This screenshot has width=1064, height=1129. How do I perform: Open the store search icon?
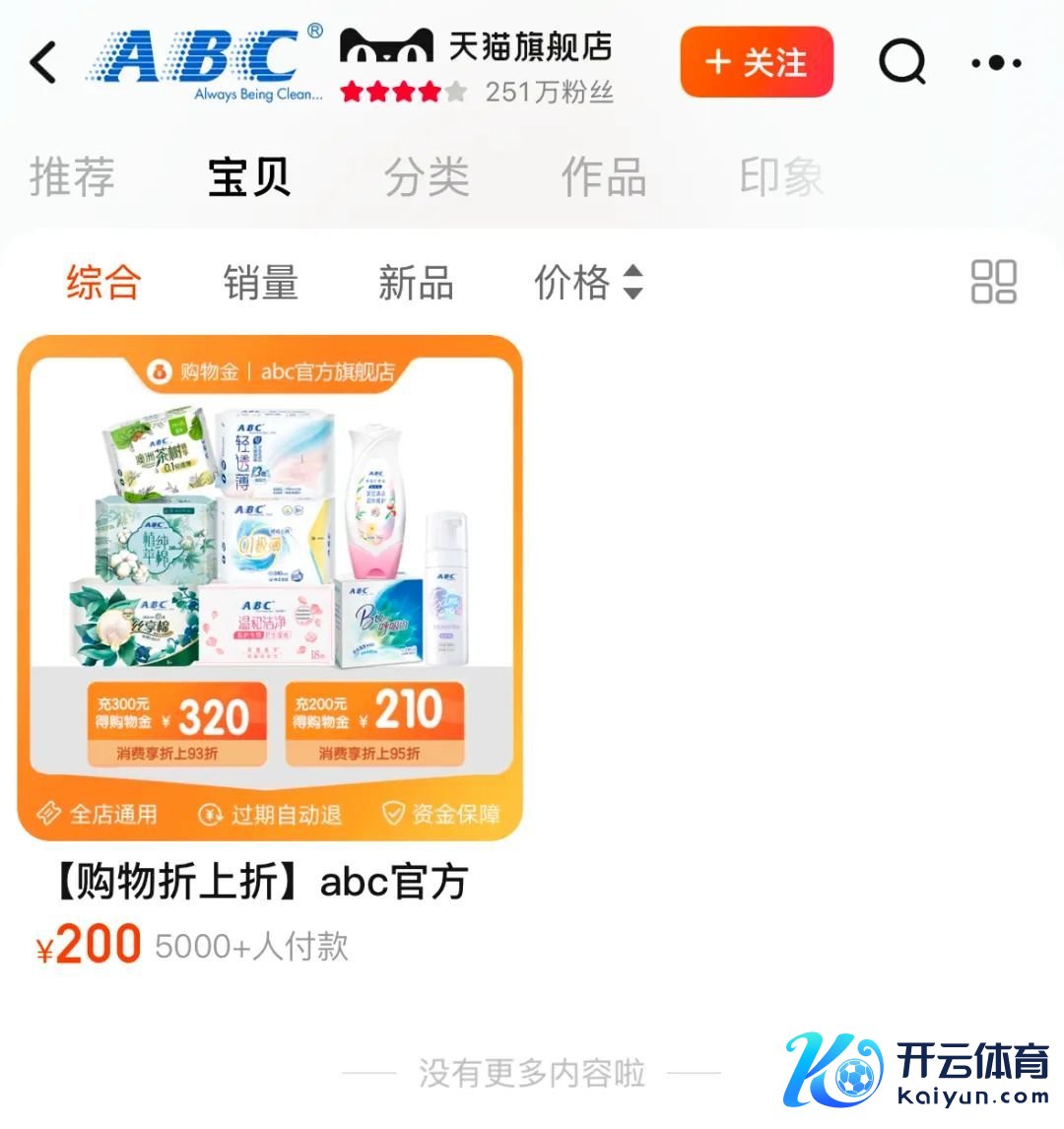(901, 63)
